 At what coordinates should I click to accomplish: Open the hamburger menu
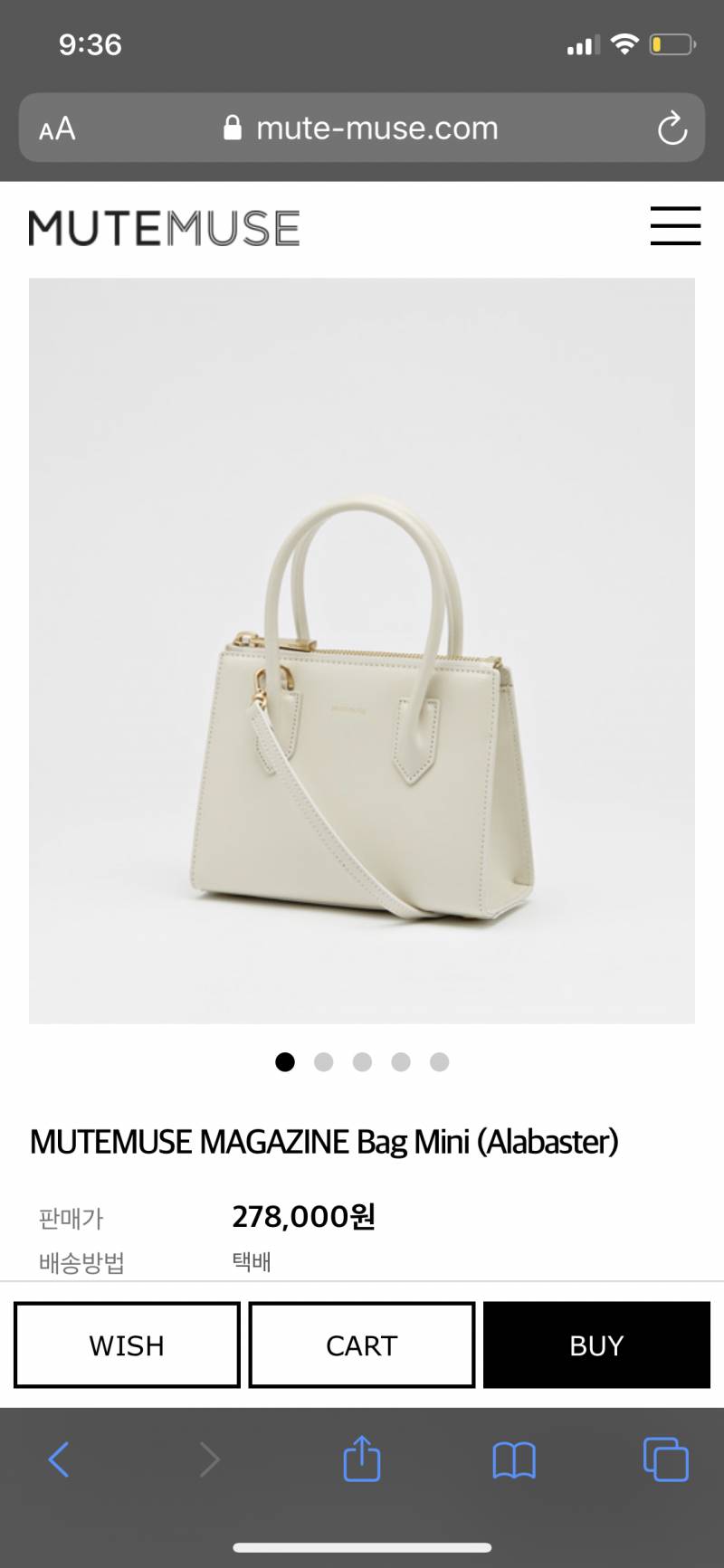tap(675, 226)
